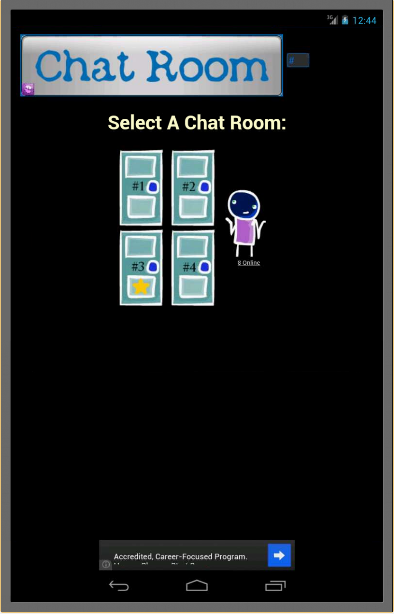Tap the # input box beside banner
This screenshot has height=614, width=394.
[298, 60]
